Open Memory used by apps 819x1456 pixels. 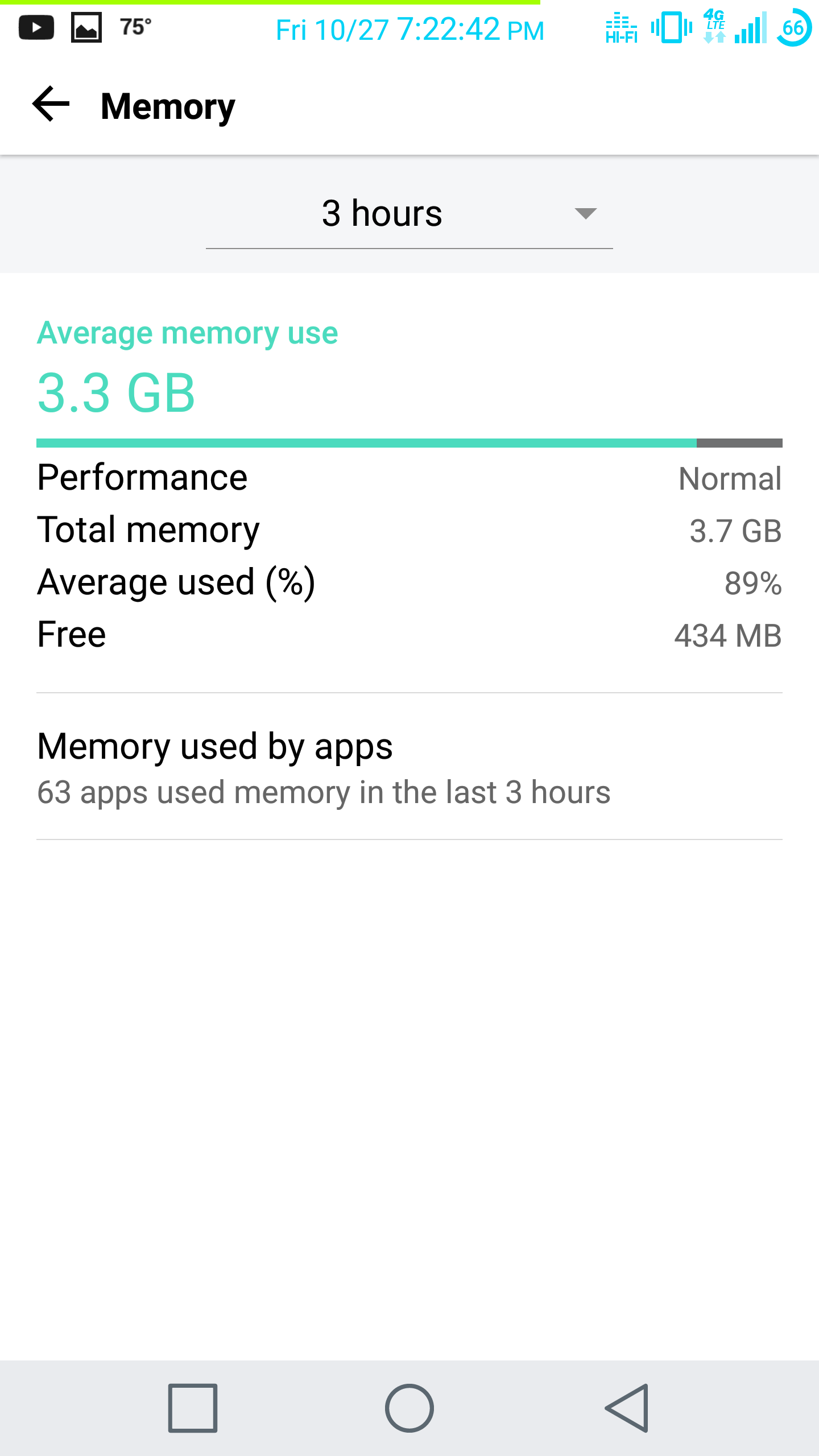409,767
